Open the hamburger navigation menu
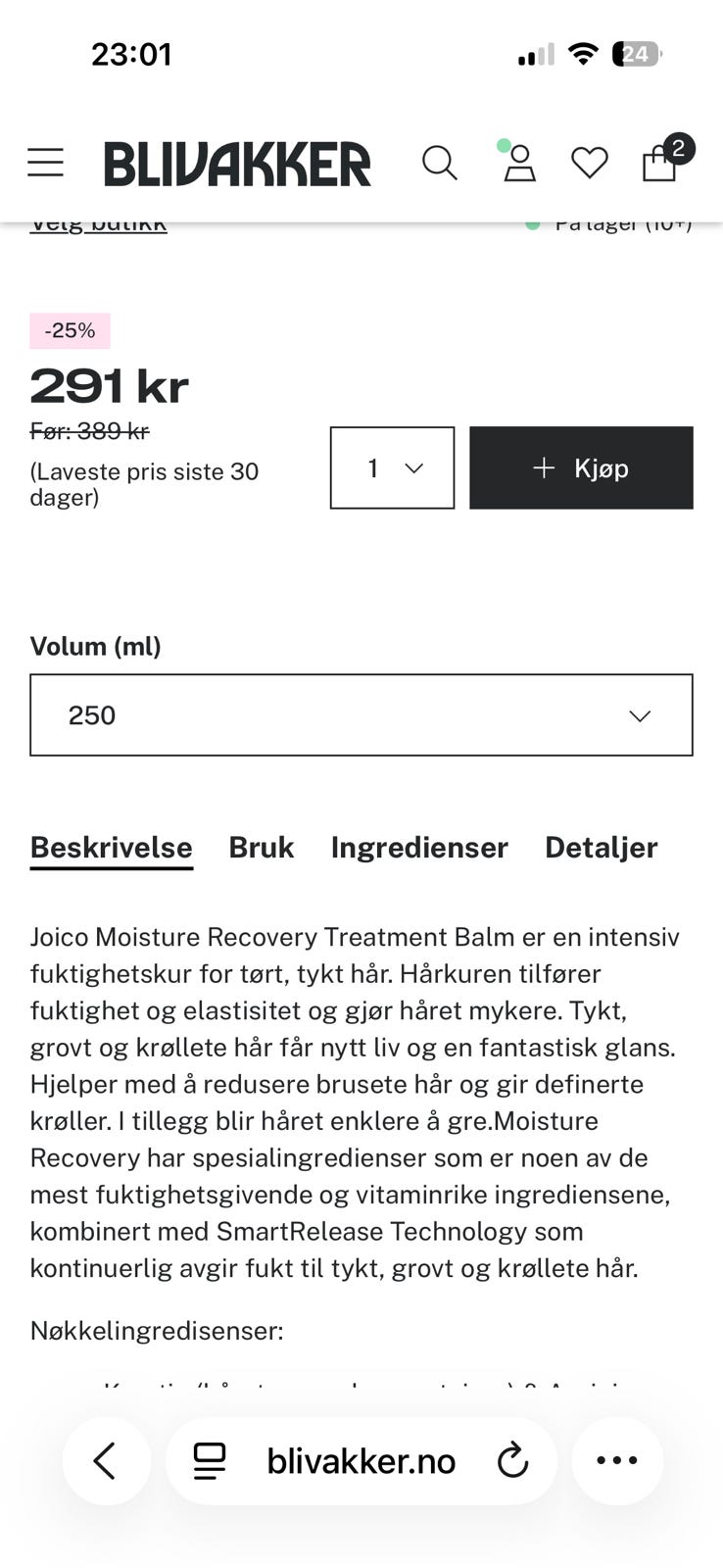This screenshot has width=723, height=1568. pos(44,163)
